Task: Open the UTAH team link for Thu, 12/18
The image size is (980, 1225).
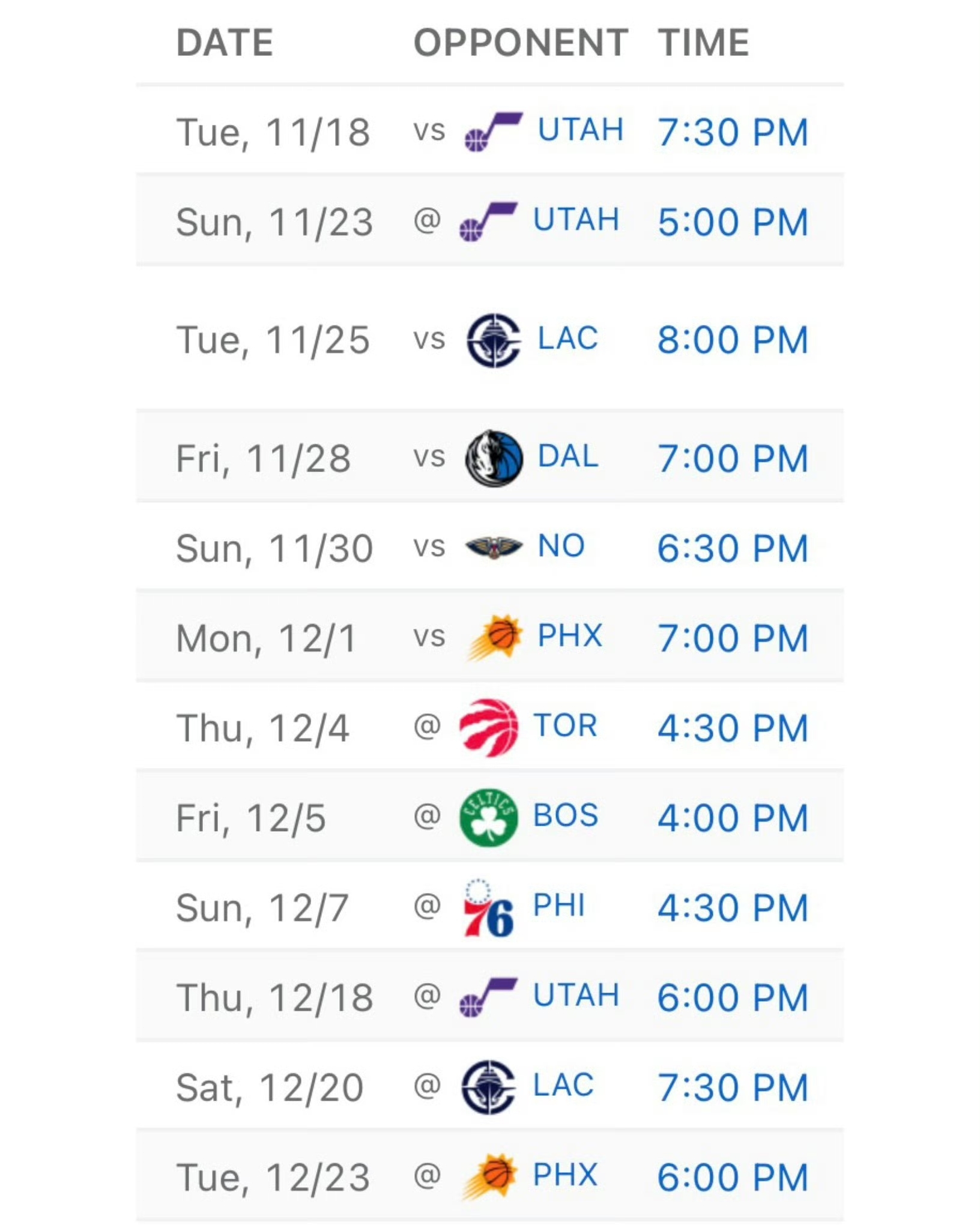Action: pos(576,996)
